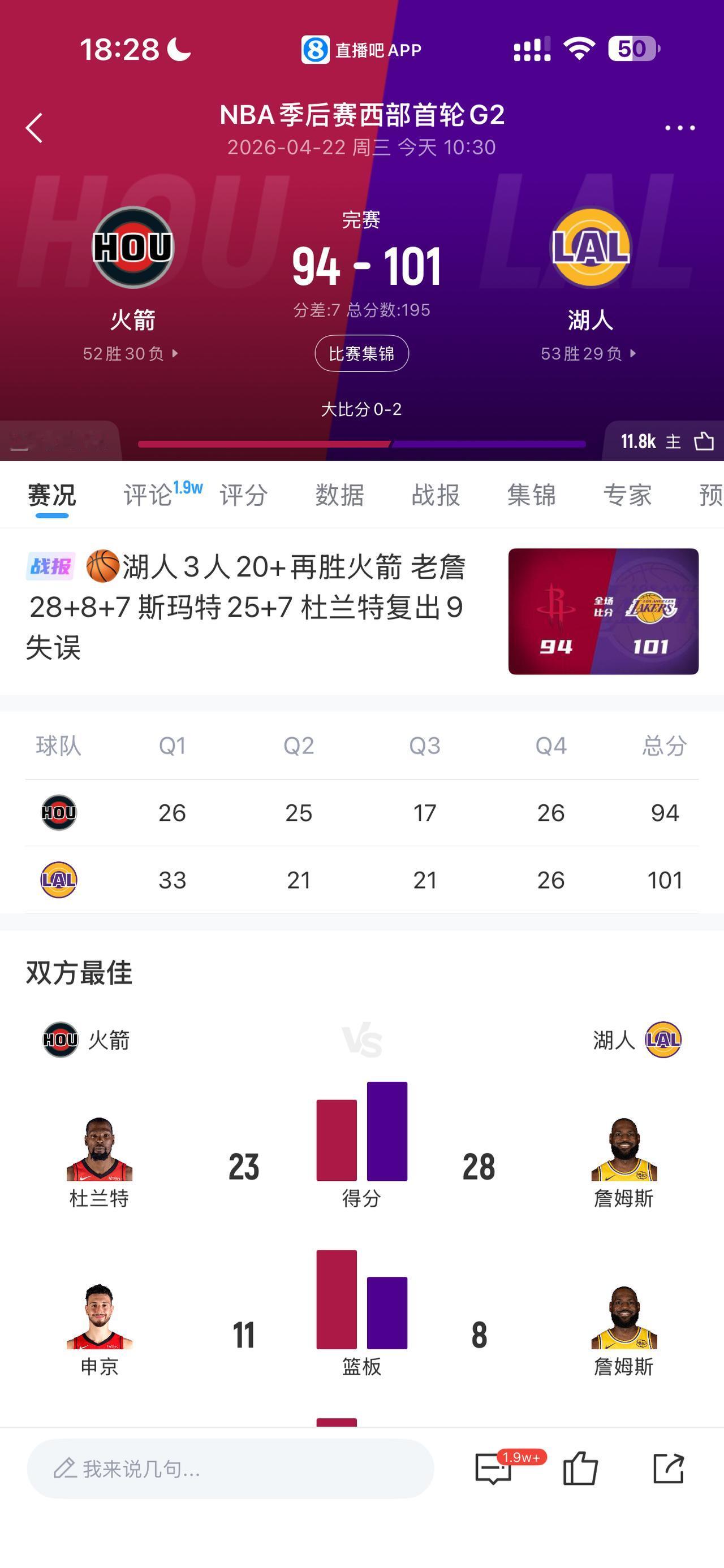Viewport: 724px width, 1568px height.
Task: Tap the back arrow to leave match page
Action: (35, 128)
